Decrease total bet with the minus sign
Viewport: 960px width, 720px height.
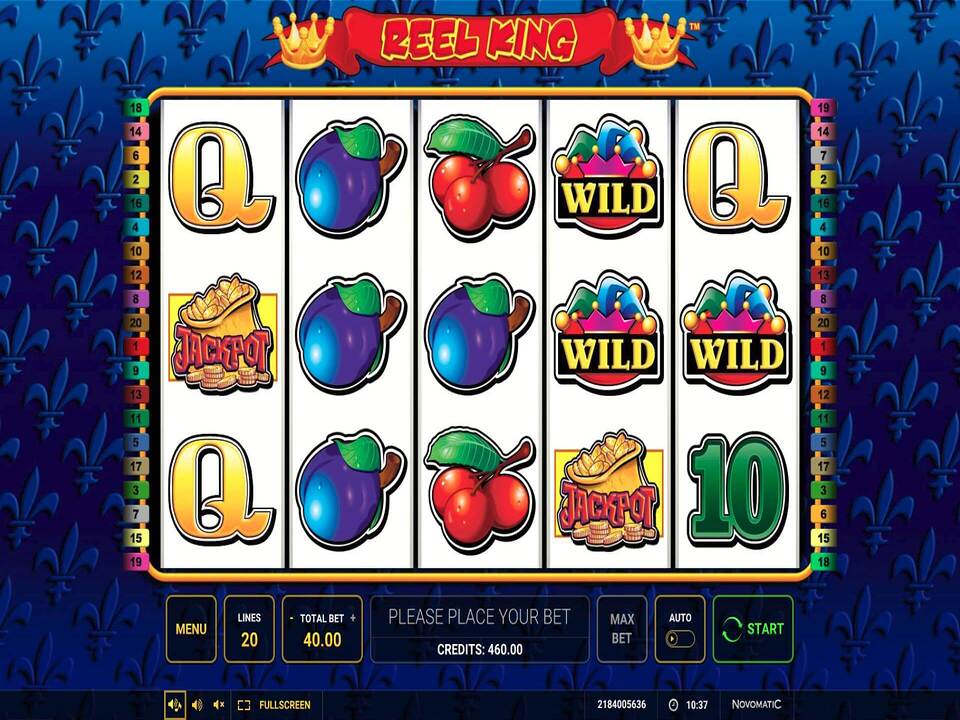[292, 618]
